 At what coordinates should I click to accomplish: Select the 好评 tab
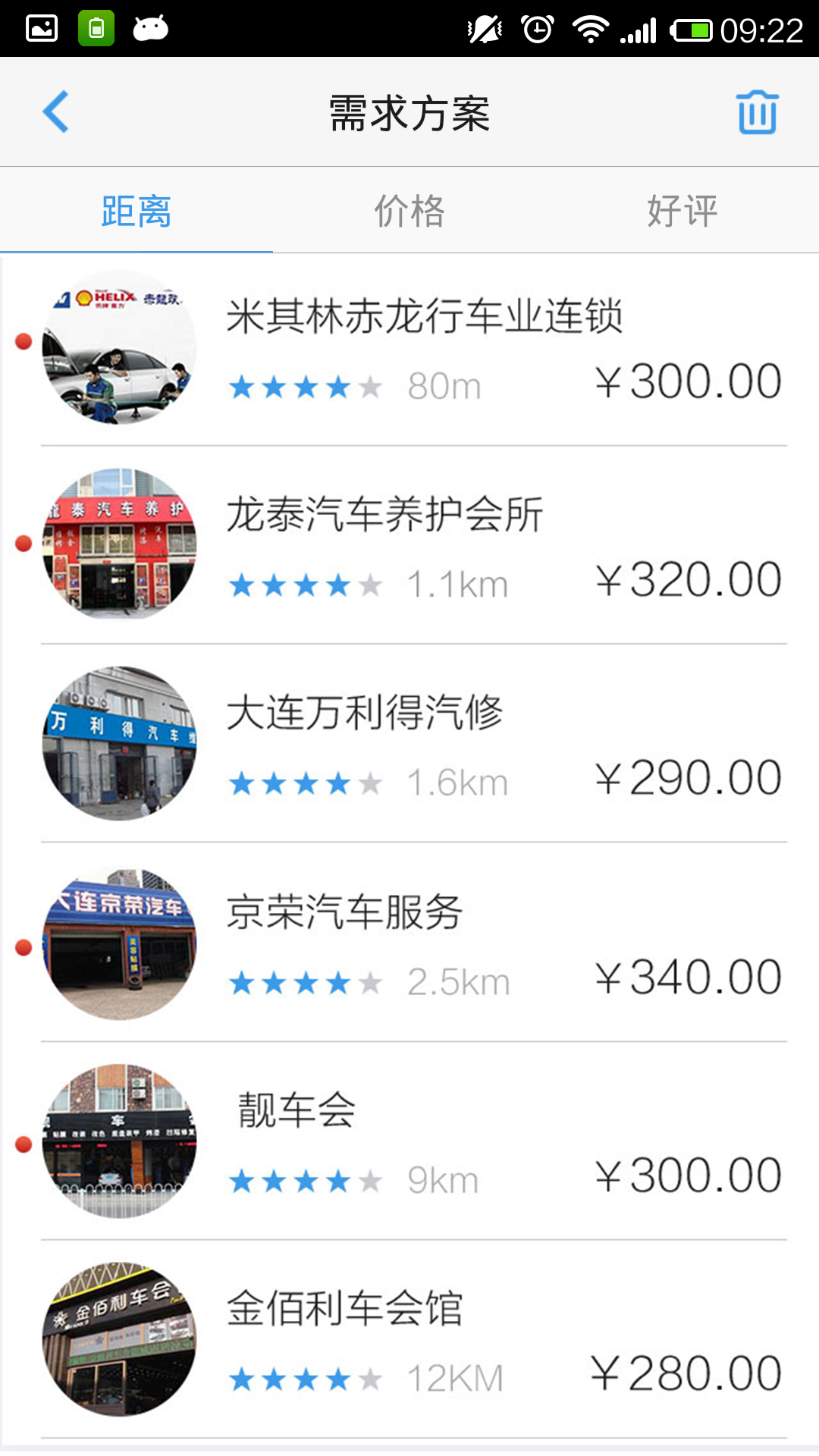click(682, 211)
